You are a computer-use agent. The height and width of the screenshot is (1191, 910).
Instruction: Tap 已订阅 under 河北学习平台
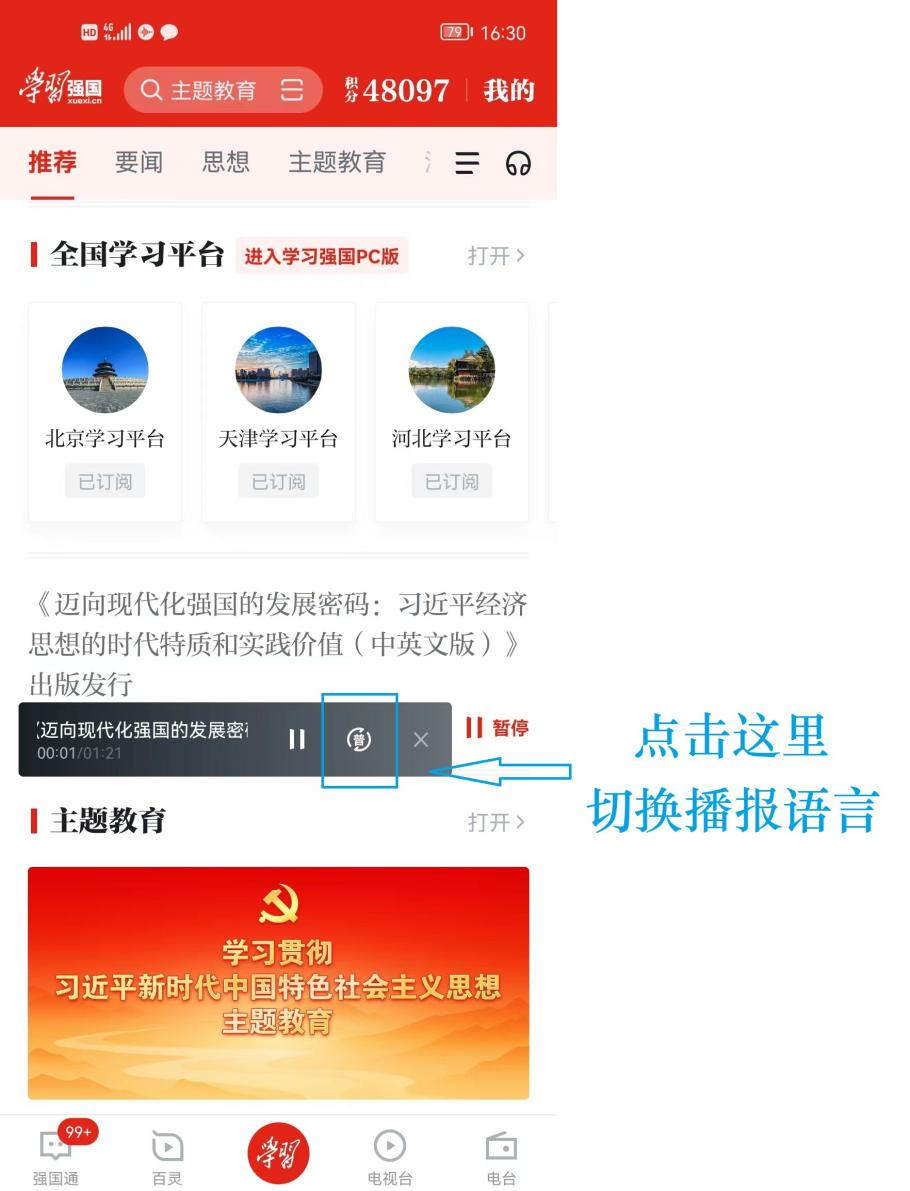451,482
